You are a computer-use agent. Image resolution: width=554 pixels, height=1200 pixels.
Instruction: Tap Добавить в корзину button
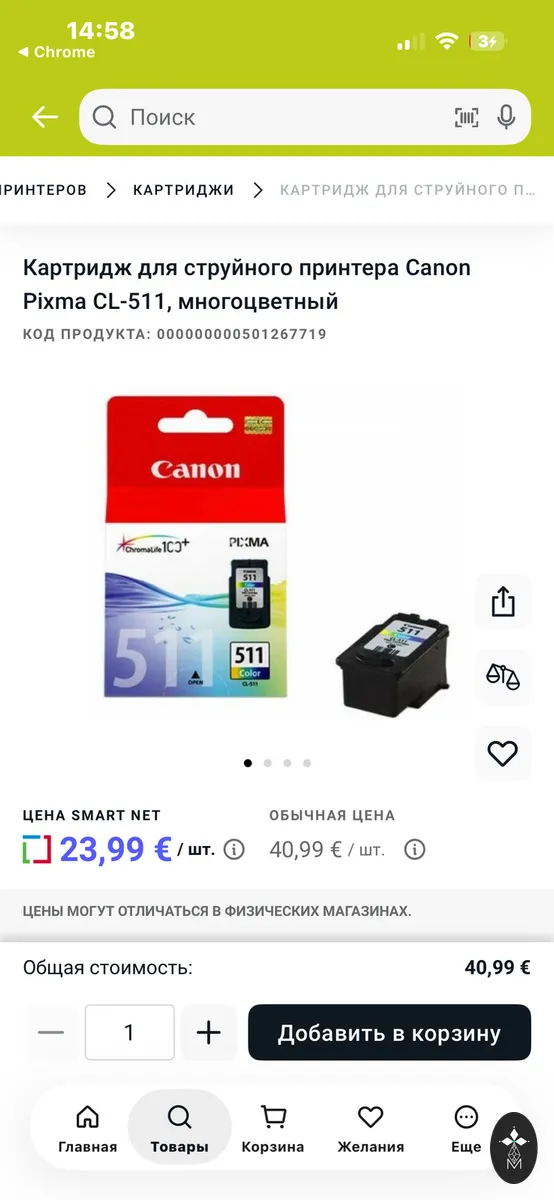click(390, 1033)
